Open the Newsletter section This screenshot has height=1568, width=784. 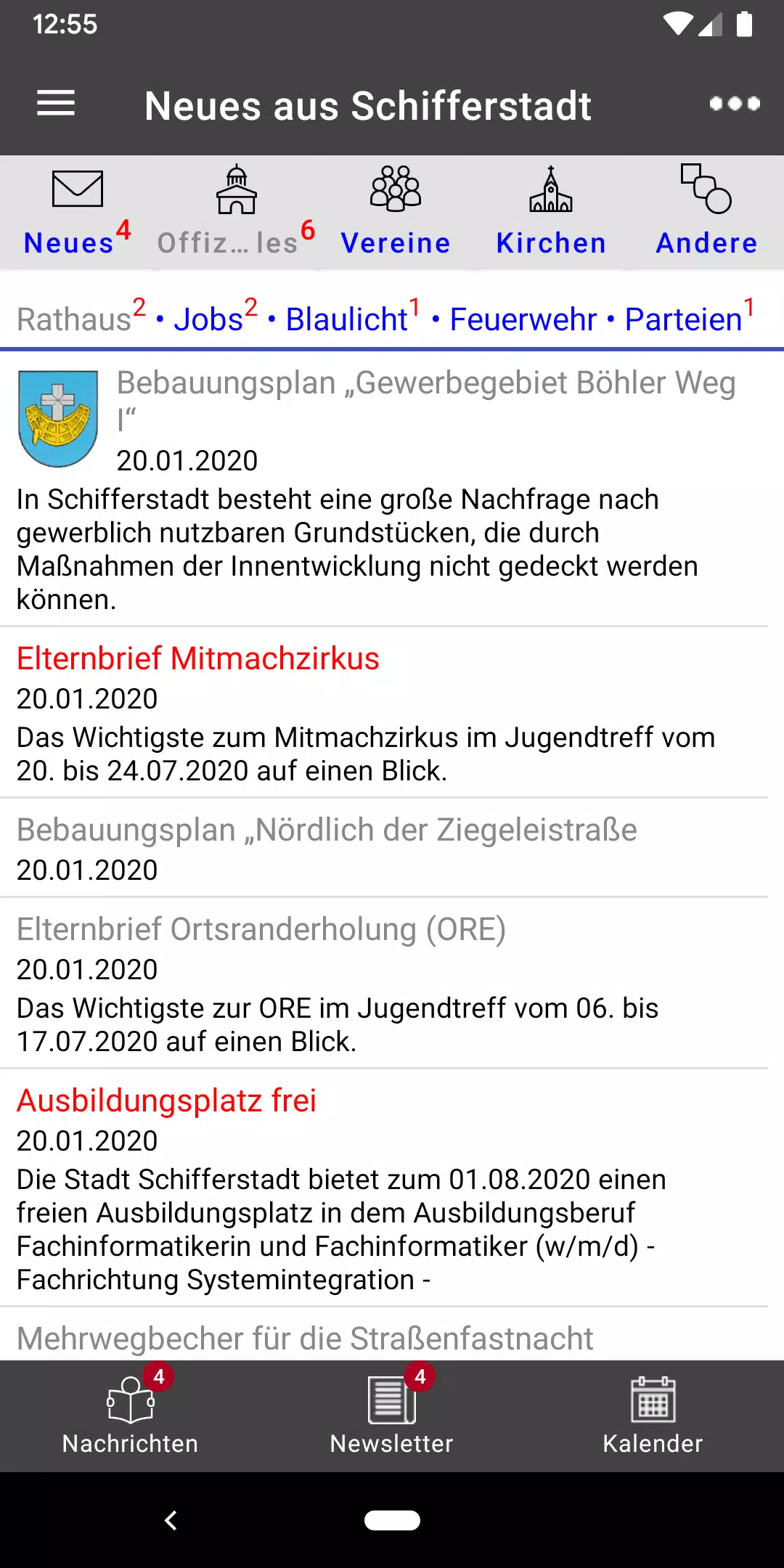[x=392, y=1416]
